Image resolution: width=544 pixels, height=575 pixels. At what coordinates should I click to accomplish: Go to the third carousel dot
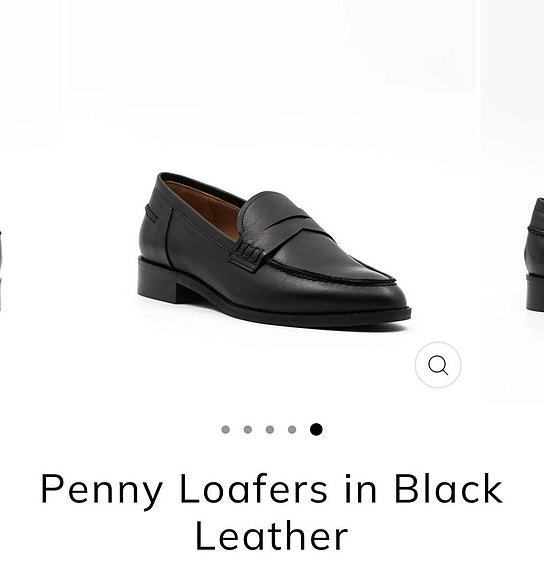[270, 429]
